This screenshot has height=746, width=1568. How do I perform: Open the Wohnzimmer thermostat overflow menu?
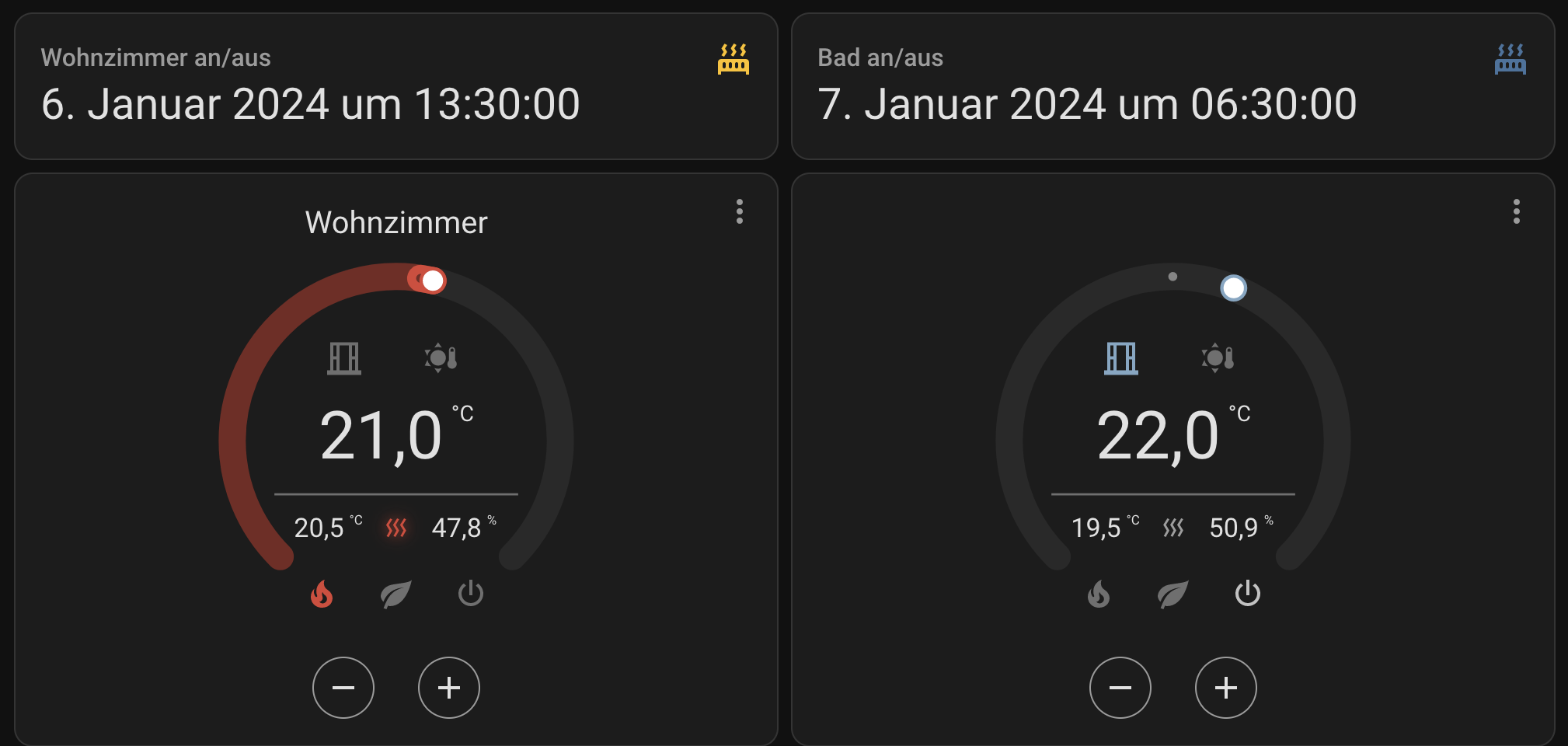740,211
